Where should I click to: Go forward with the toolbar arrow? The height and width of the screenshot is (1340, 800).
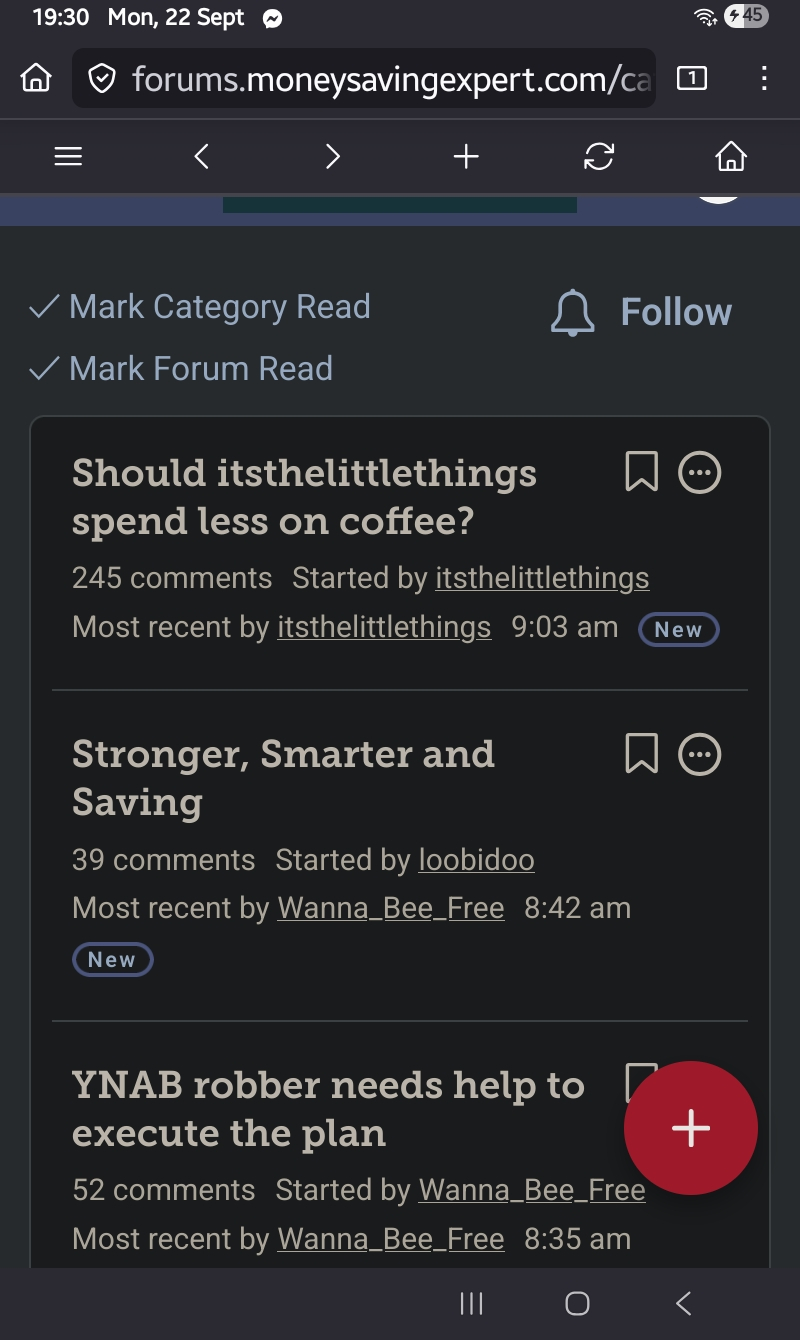pos(333,156)
